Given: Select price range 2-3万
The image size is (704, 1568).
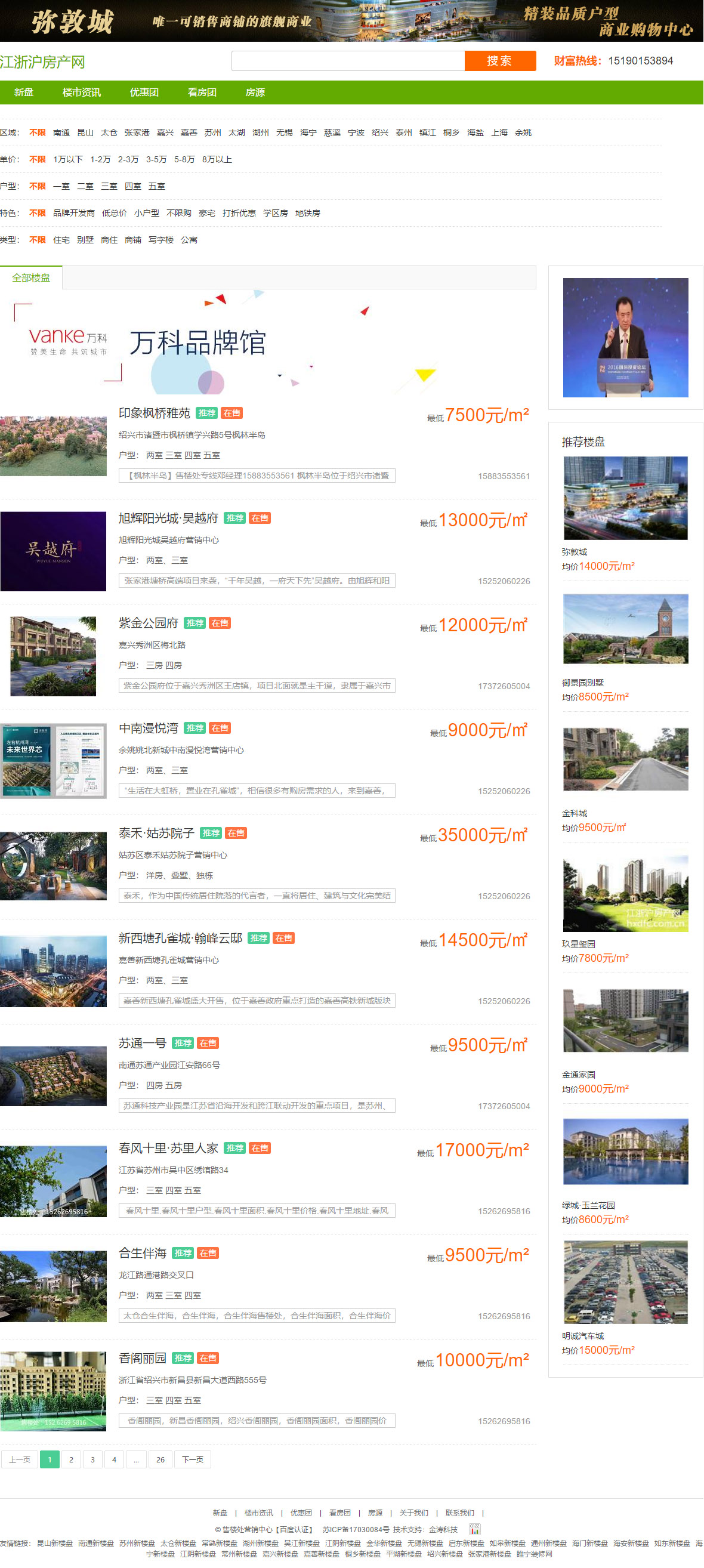Looking at the screenshot, I should pos(128,159).
